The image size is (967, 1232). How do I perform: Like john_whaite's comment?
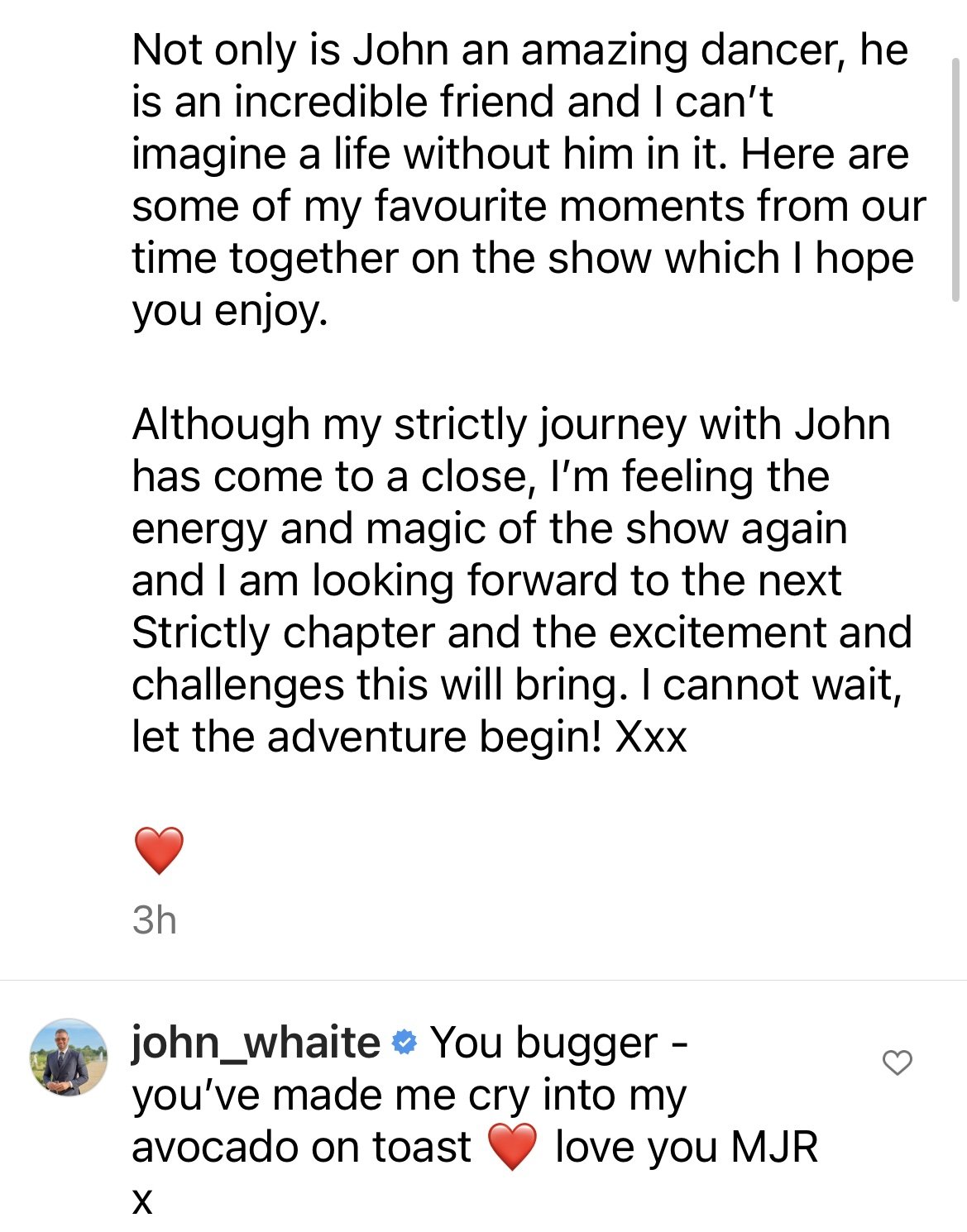tap(898, 1062)
